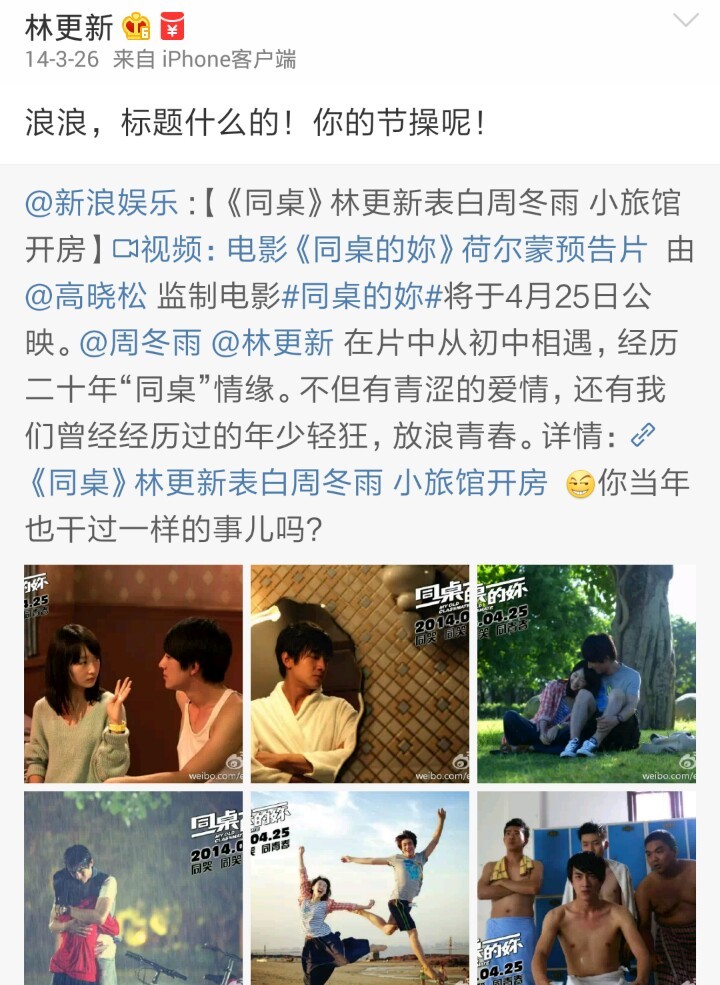Open 林更新's profile from the username
Viewport: 720px width, 985px height.
(70, 26)
